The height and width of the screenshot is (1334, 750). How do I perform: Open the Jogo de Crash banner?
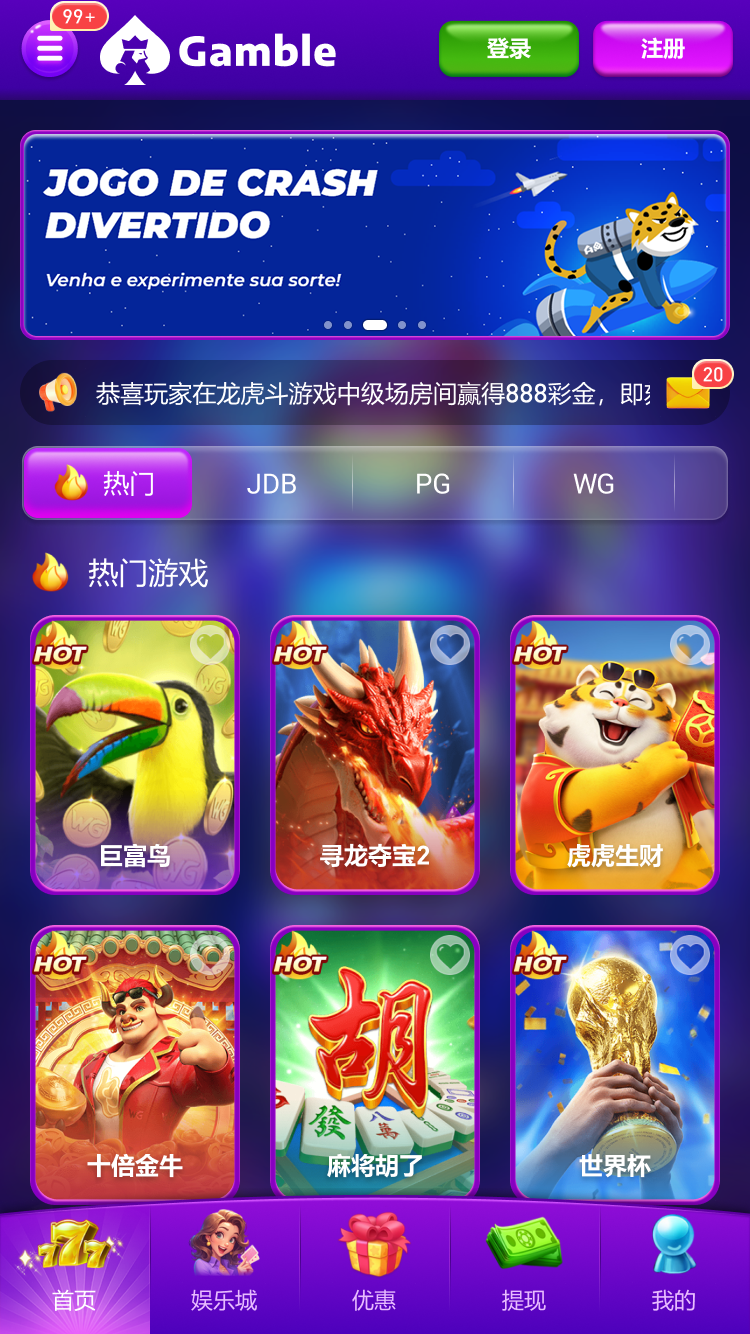(375, 236)
